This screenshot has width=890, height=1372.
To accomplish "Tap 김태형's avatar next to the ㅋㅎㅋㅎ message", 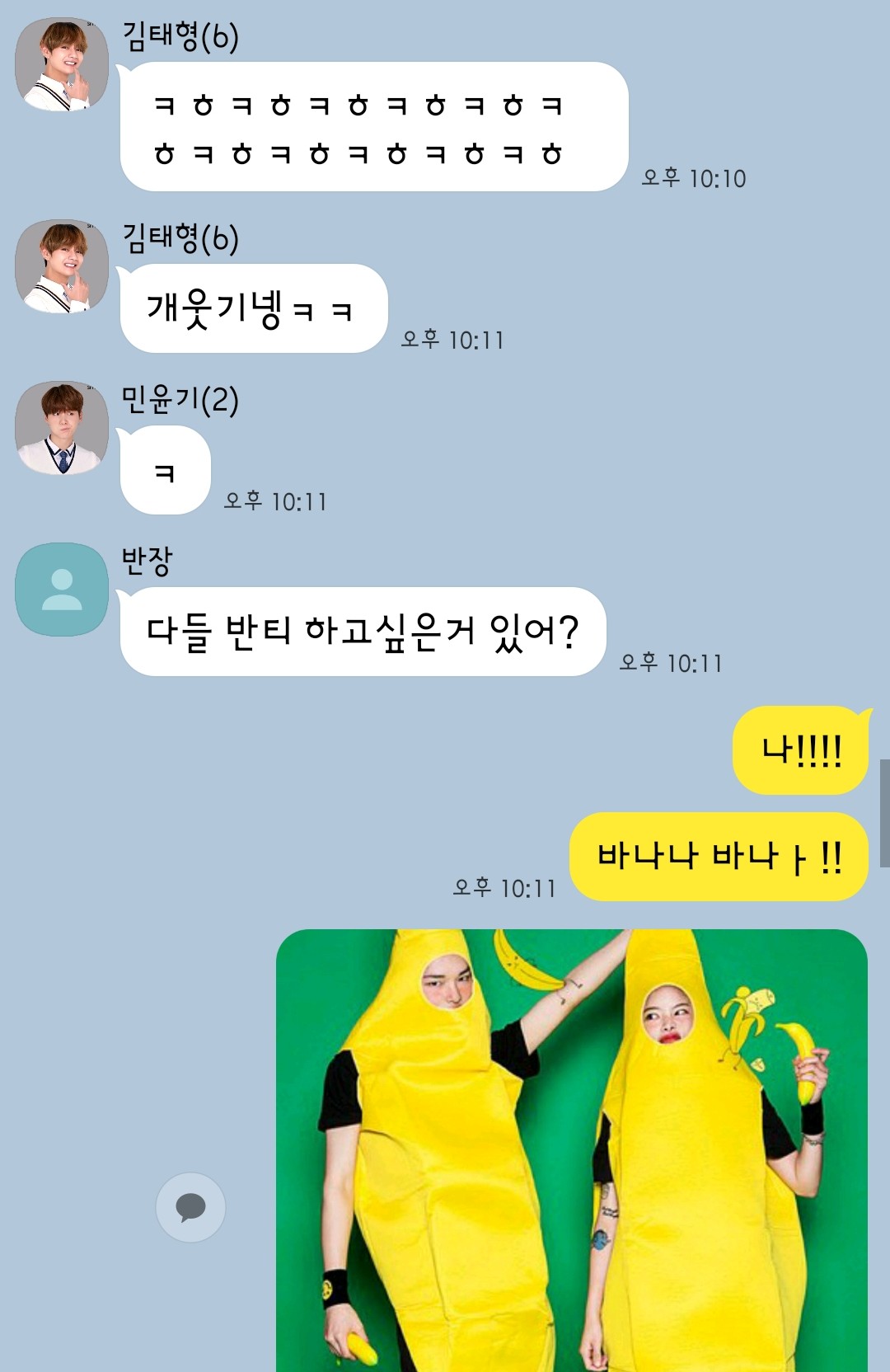I will (62, 64).
